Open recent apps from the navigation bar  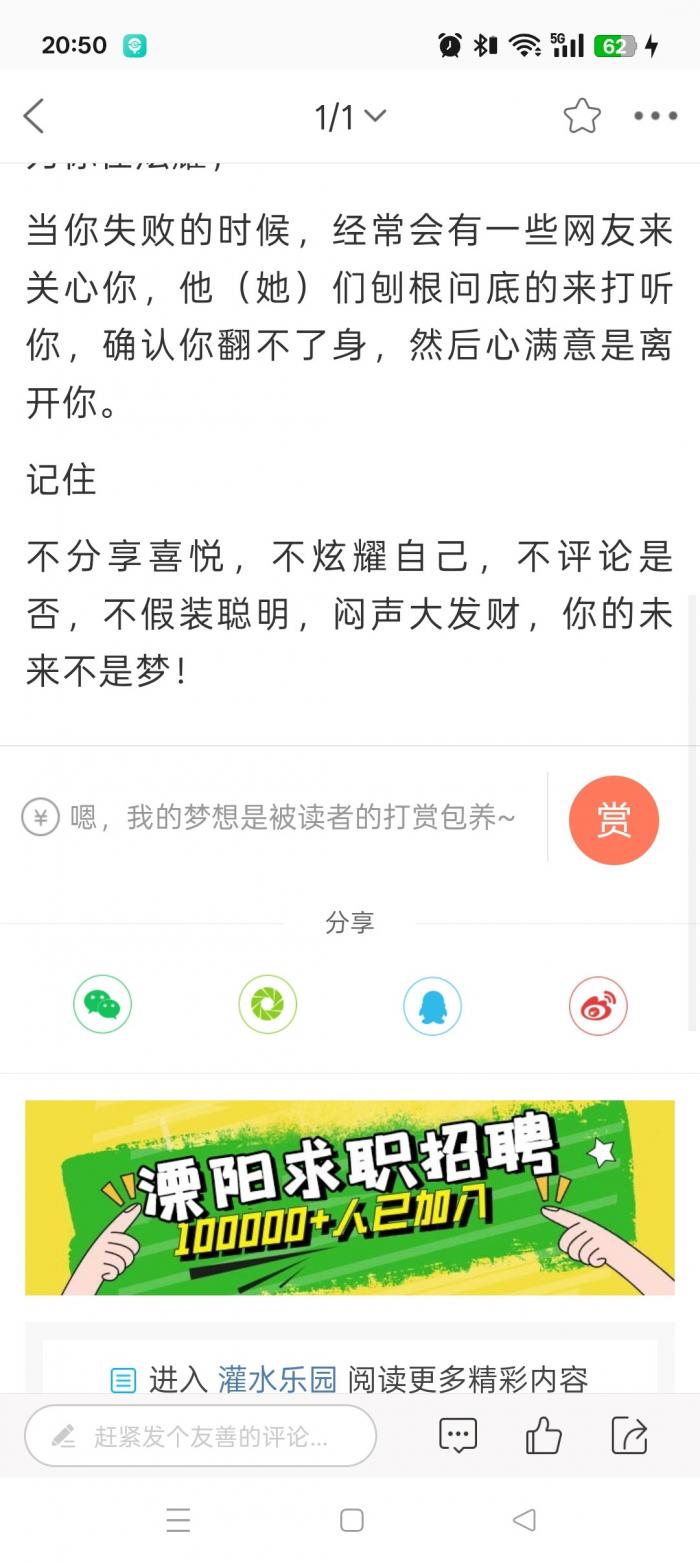click(x=178, y=1520)
